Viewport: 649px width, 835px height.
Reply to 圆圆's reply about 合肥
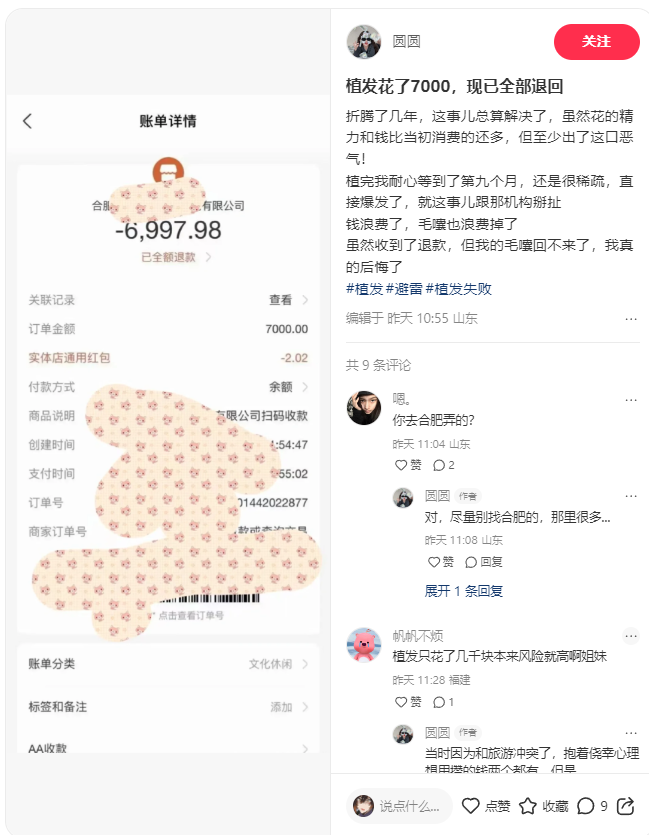click(x=484, y=562)
